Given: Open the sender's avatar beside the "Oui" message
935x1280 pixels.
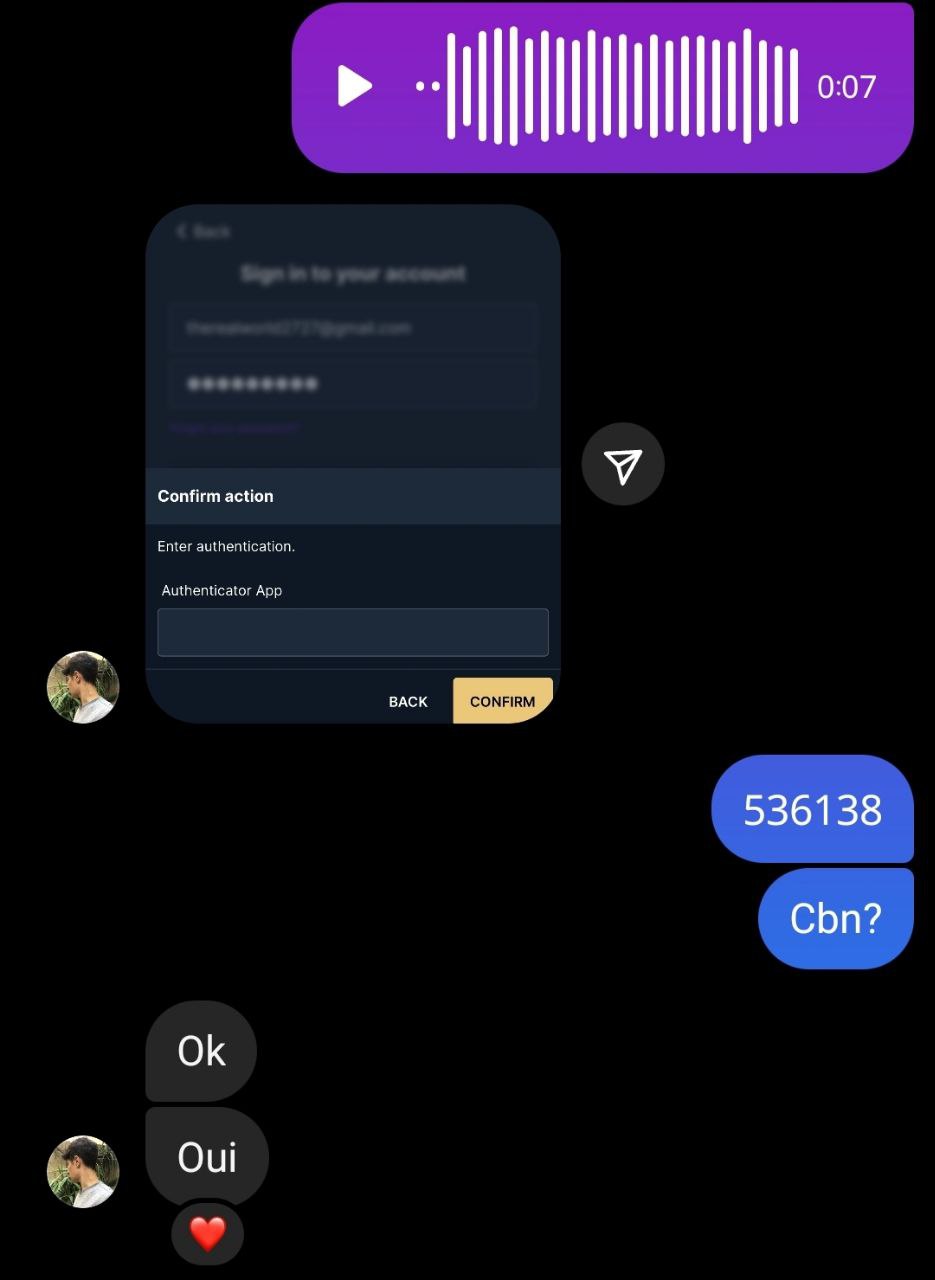Looking at the screenshot, I should [x=83, y=1171].
